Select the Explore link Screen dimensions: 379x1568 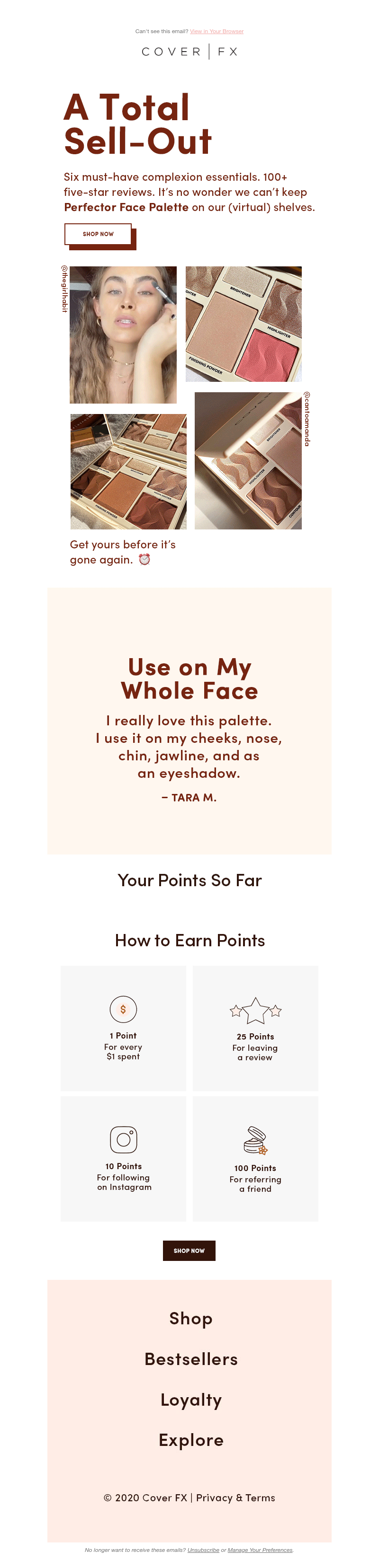(x=191, y=1440)
